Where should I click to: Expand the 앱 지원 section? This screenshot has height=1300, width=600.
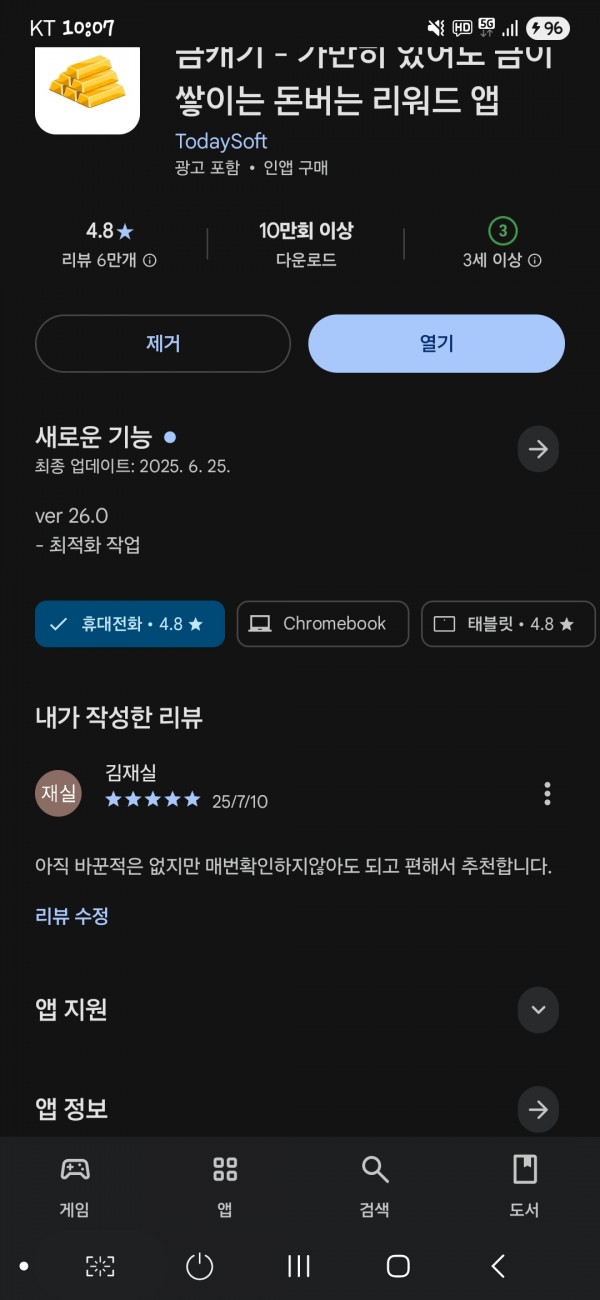pos(538,1010)
